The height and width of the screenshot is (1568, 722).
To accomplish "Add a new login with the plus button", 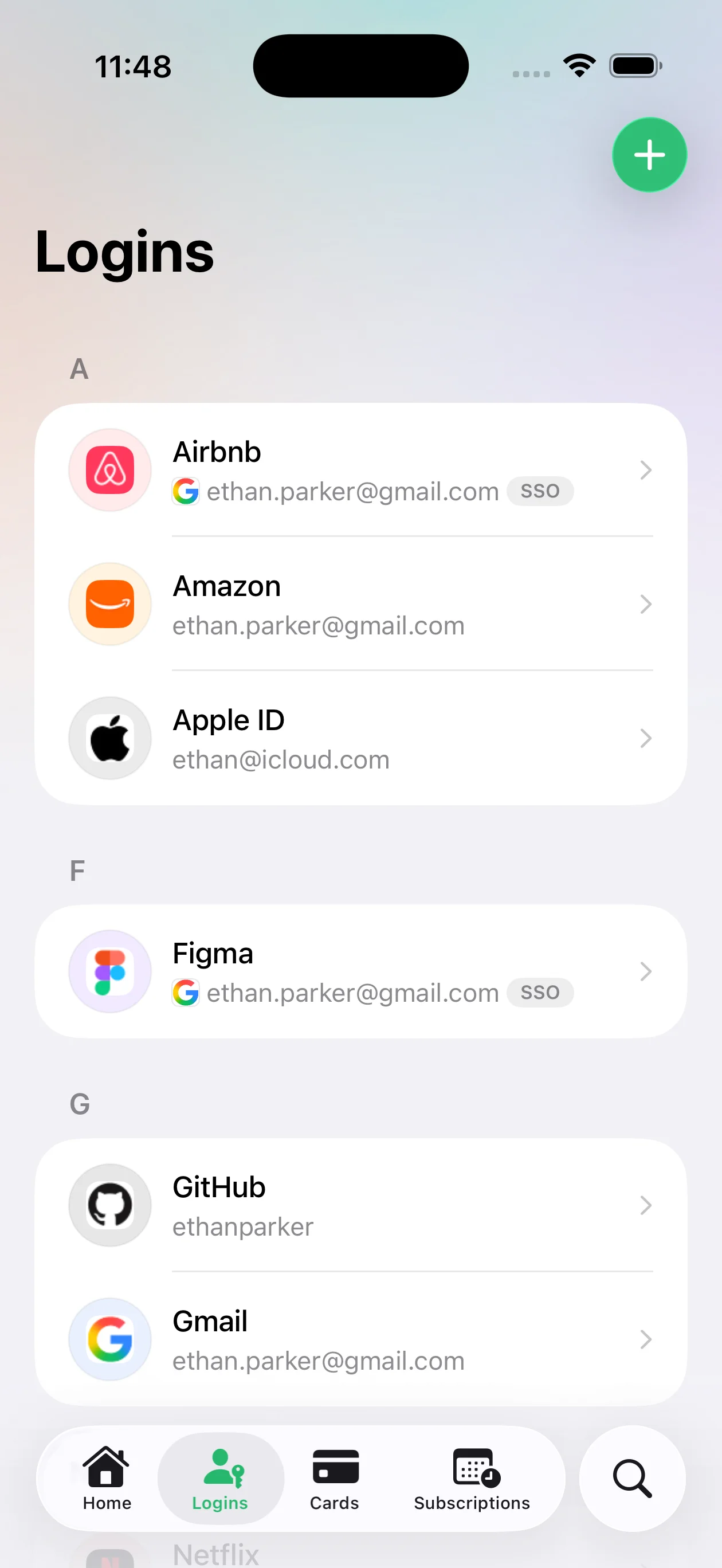I will pos(649,155).
